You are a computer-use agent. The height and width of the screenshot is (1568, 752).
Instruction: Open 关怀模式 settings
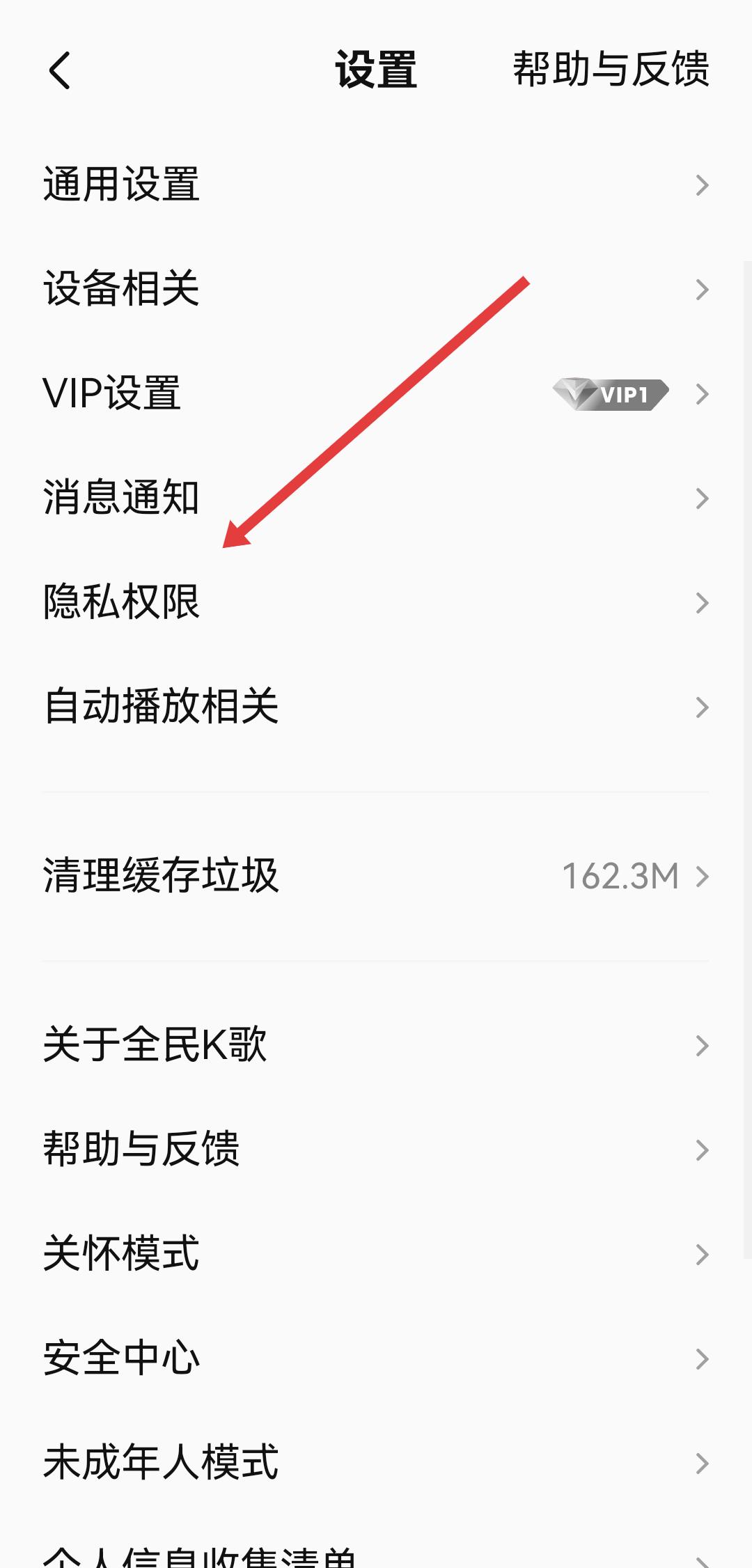(x=376, y=1254)
